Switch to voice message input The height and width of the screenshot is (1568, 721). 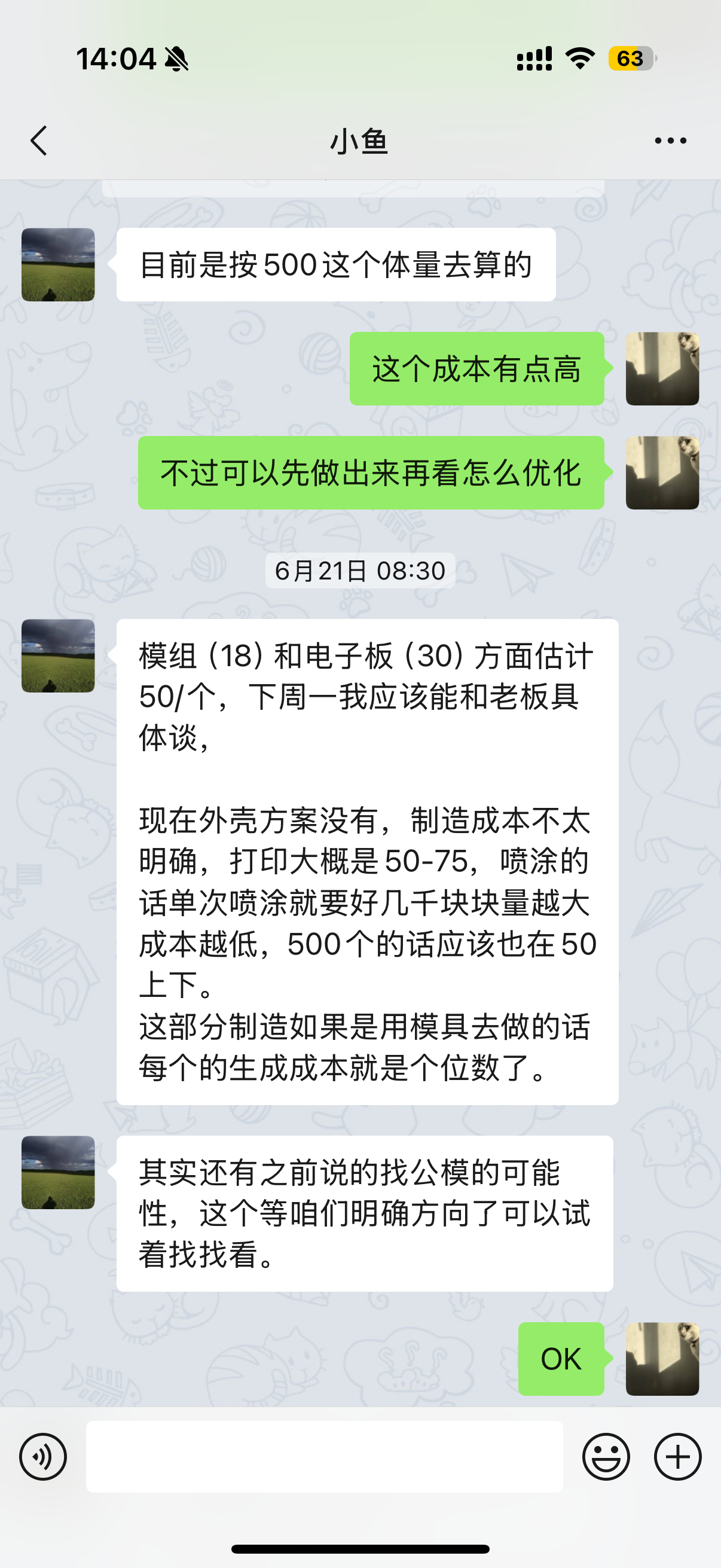(x=42, y=1457)
